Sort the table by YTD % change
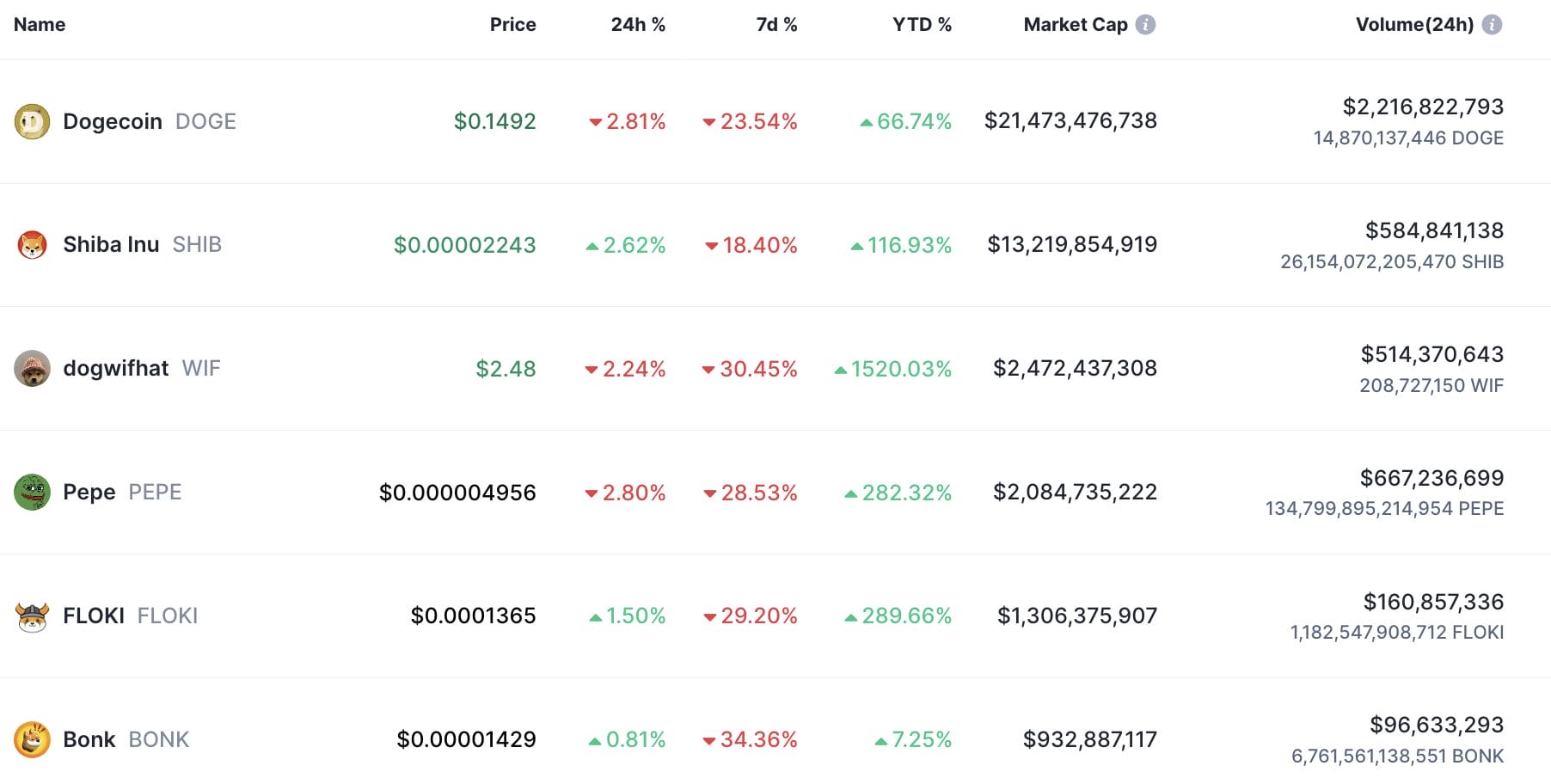The image size is (1551, 784). click(x=922, y=25)
